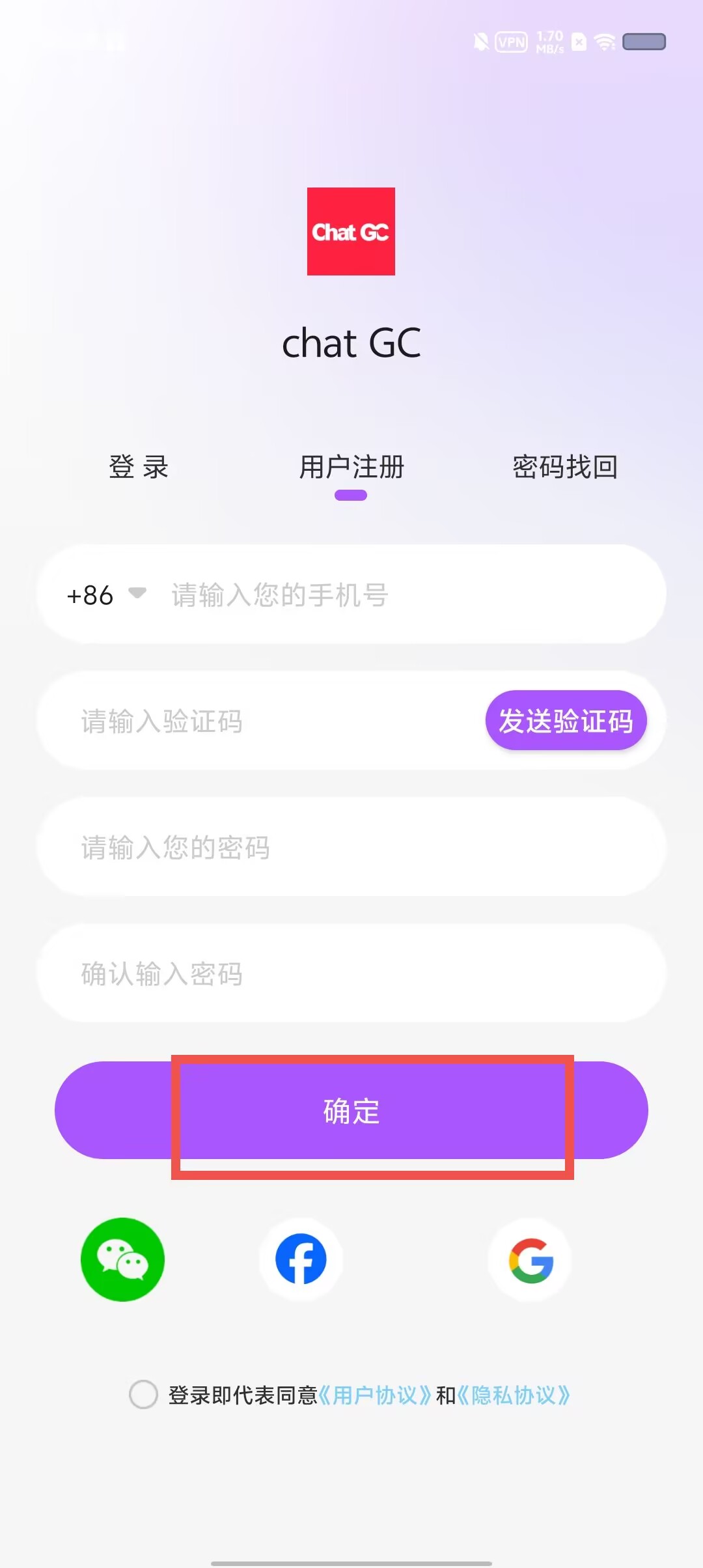Sign in with Google icon

point(531,1259)
